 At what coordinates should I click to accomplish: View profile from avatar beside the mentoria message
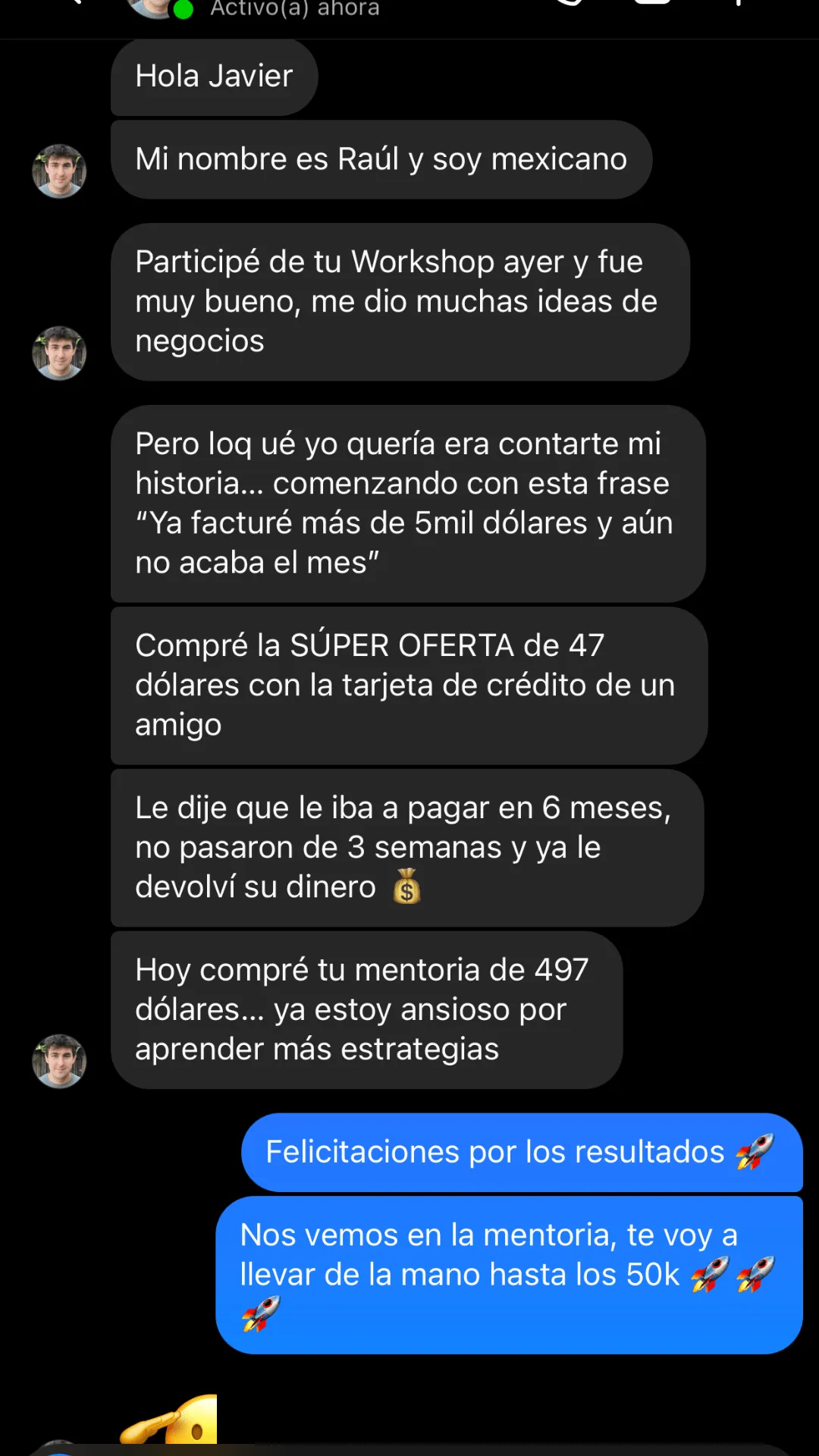pos(59,1062)
